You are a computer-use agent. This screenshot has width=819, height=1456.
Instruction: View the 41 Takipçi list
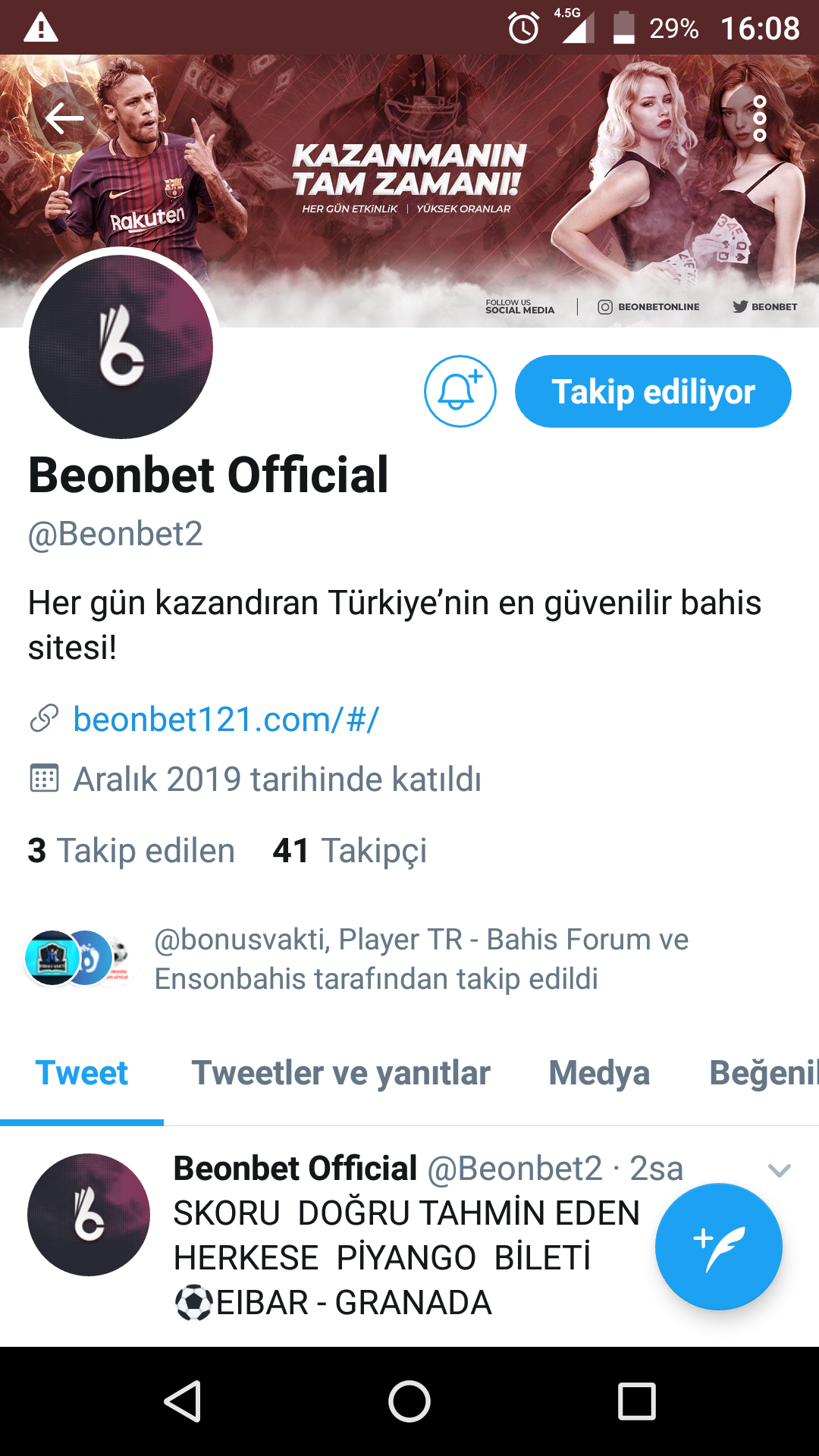350,851
